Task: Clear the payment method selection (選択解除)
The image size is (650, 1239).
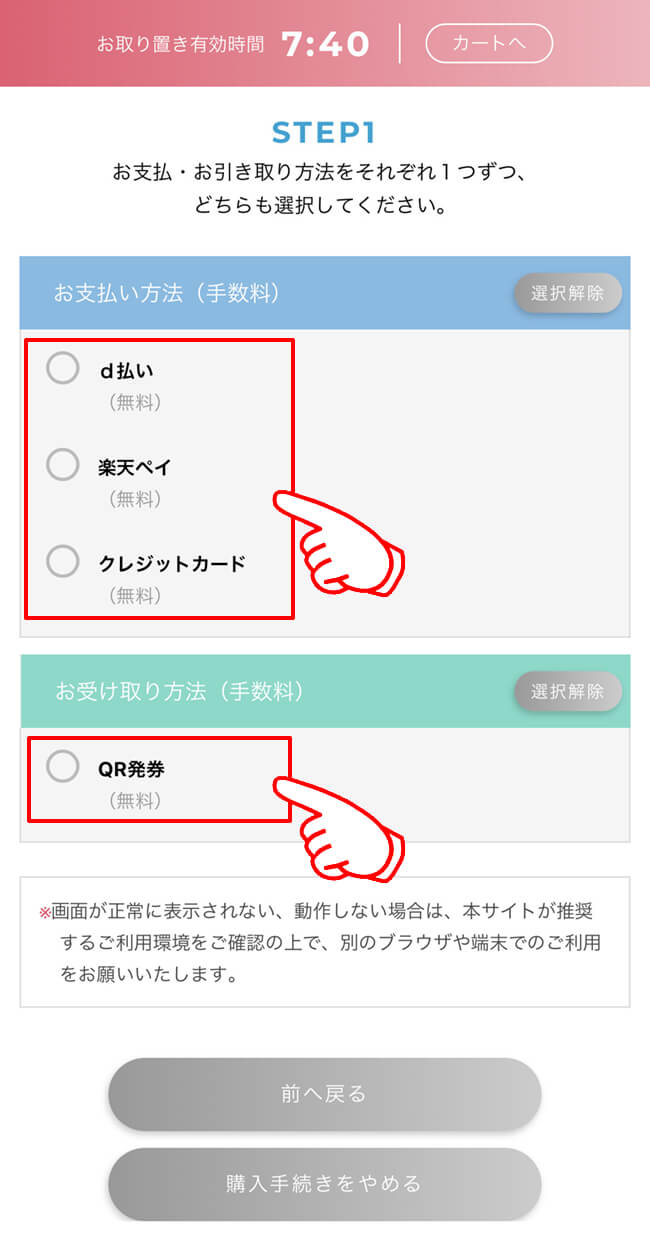Action: pyautogui.click(x=567, y=293)
